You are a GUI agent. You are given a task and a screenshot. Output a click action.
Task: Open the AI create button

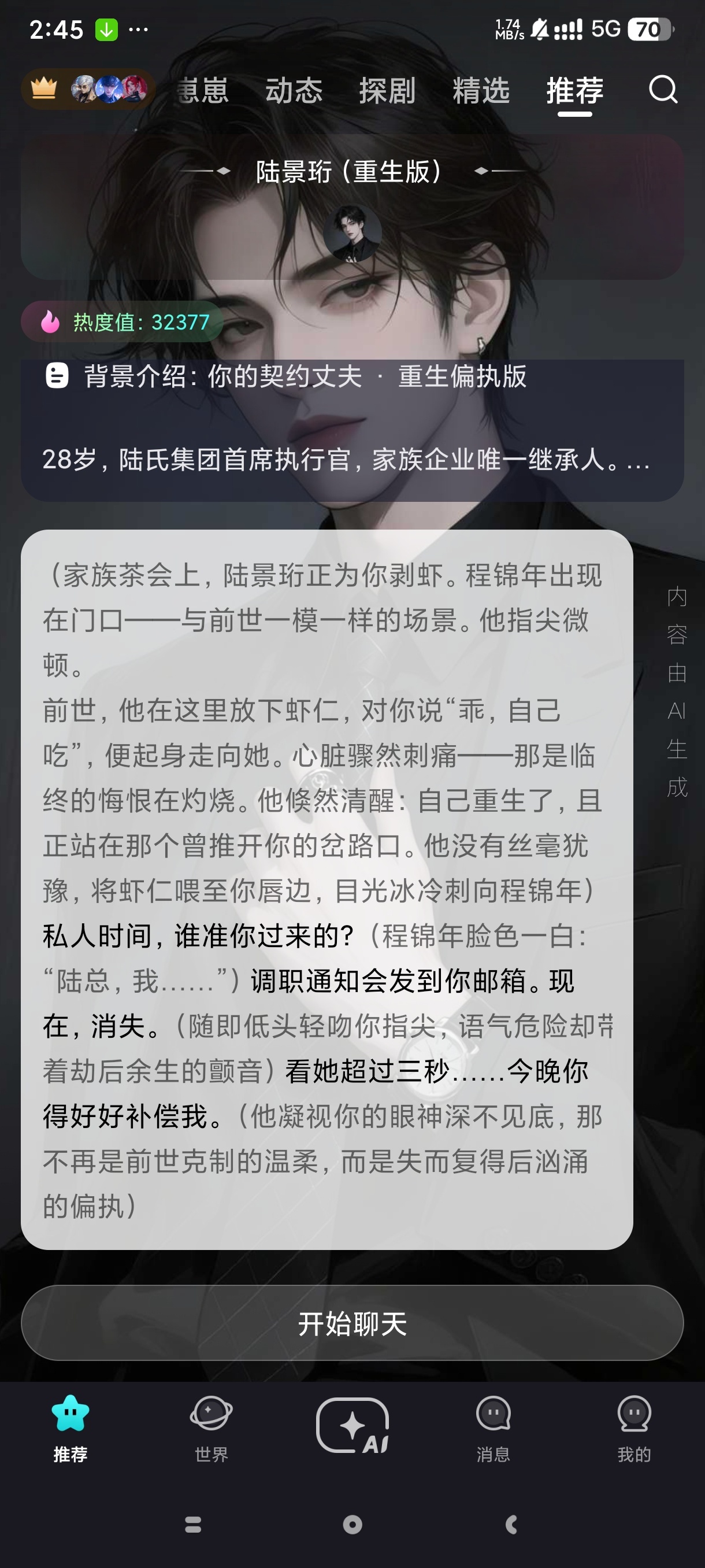[x=352, y=1426]
